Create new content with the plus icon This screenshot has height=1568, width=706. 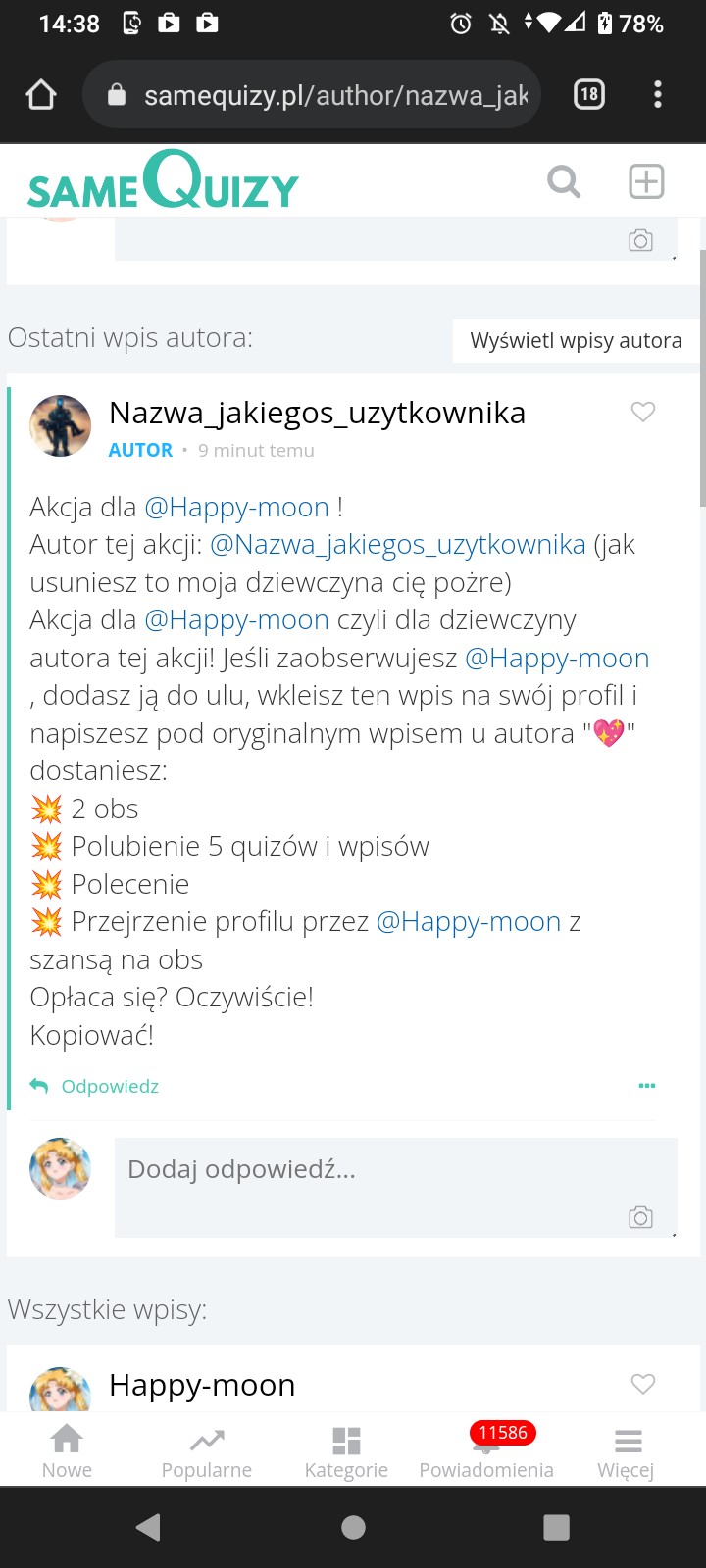click(x=646, y=181)
